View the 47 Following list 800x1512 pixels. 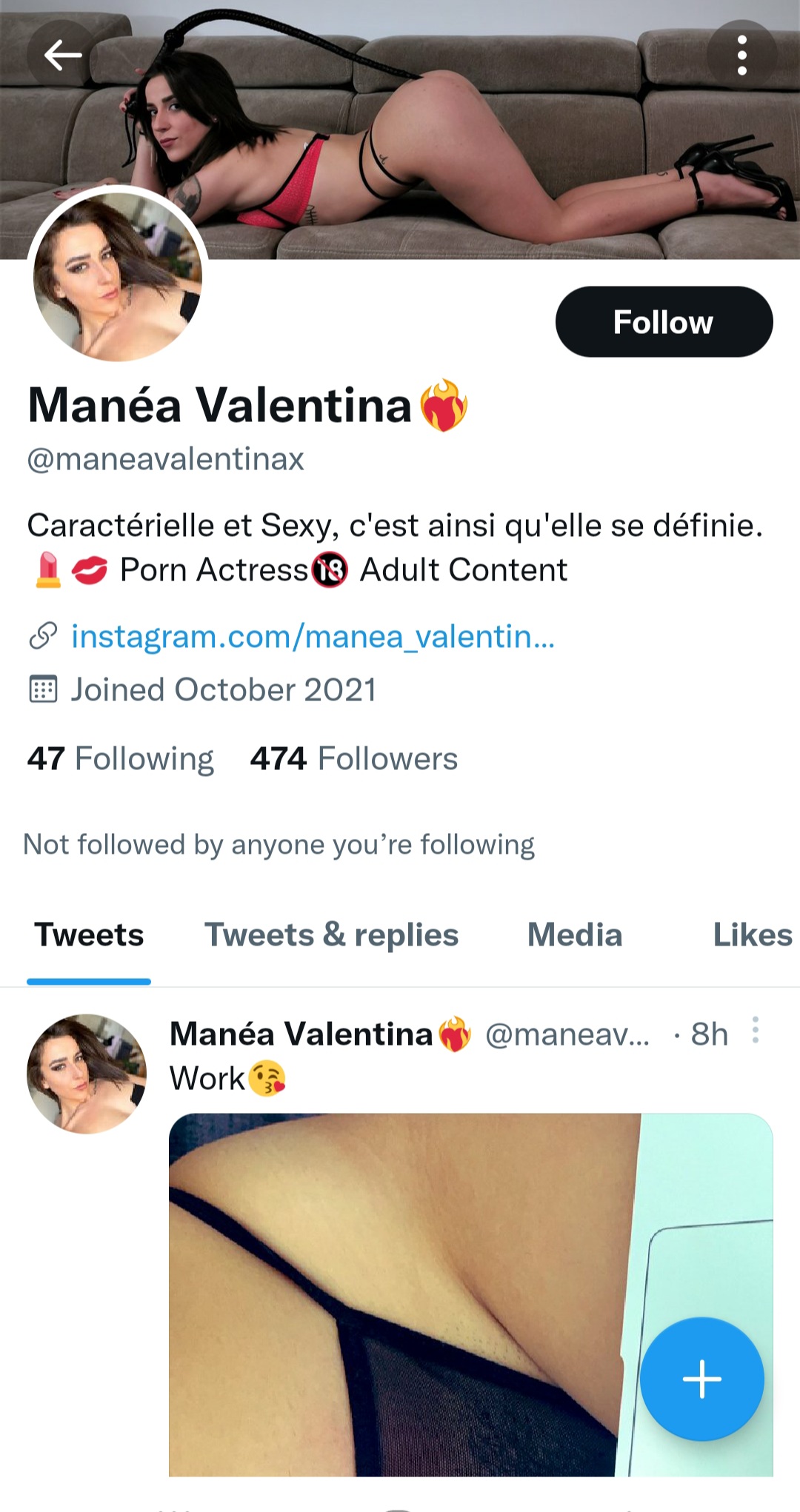[x=121, y=759]
